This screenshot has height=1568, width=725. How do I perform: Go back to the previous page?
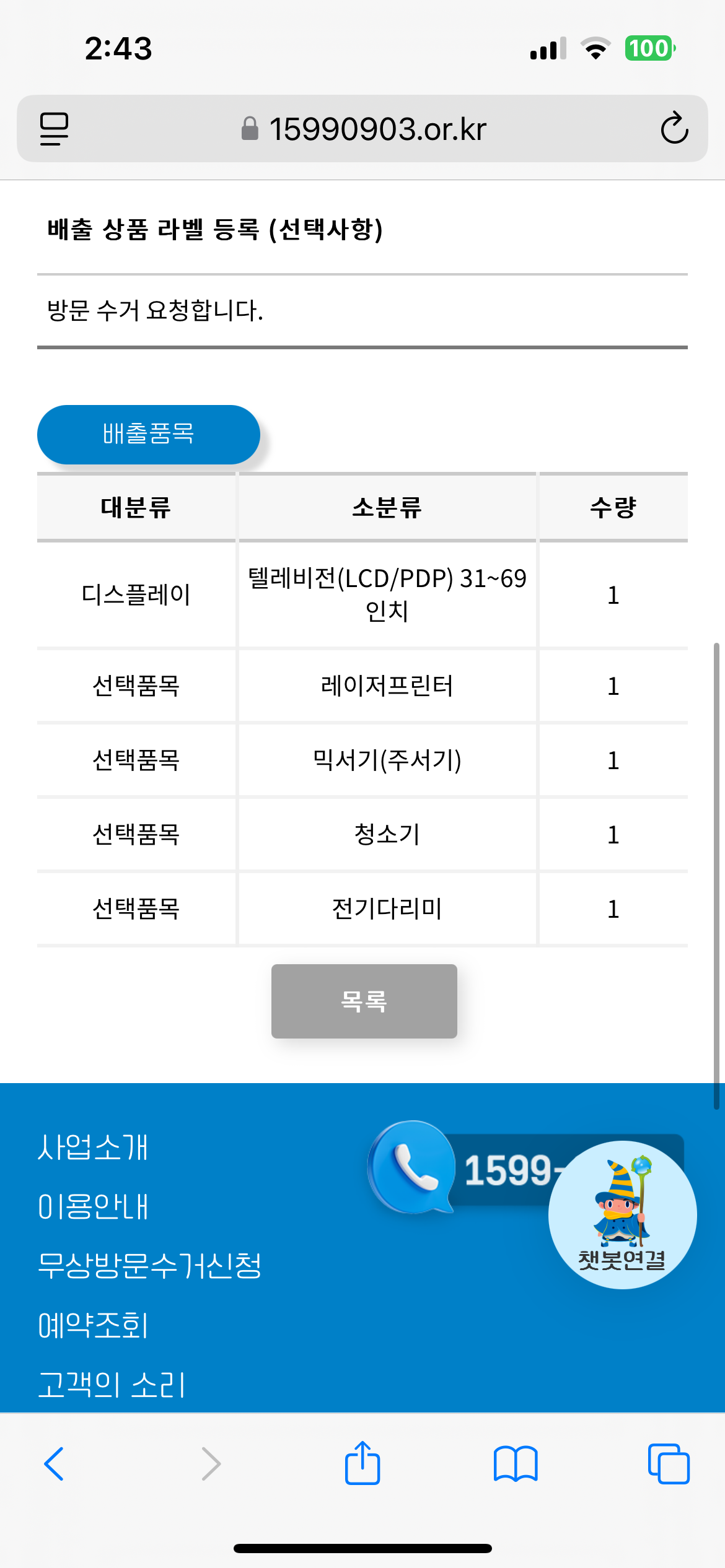pos(55,1464)
